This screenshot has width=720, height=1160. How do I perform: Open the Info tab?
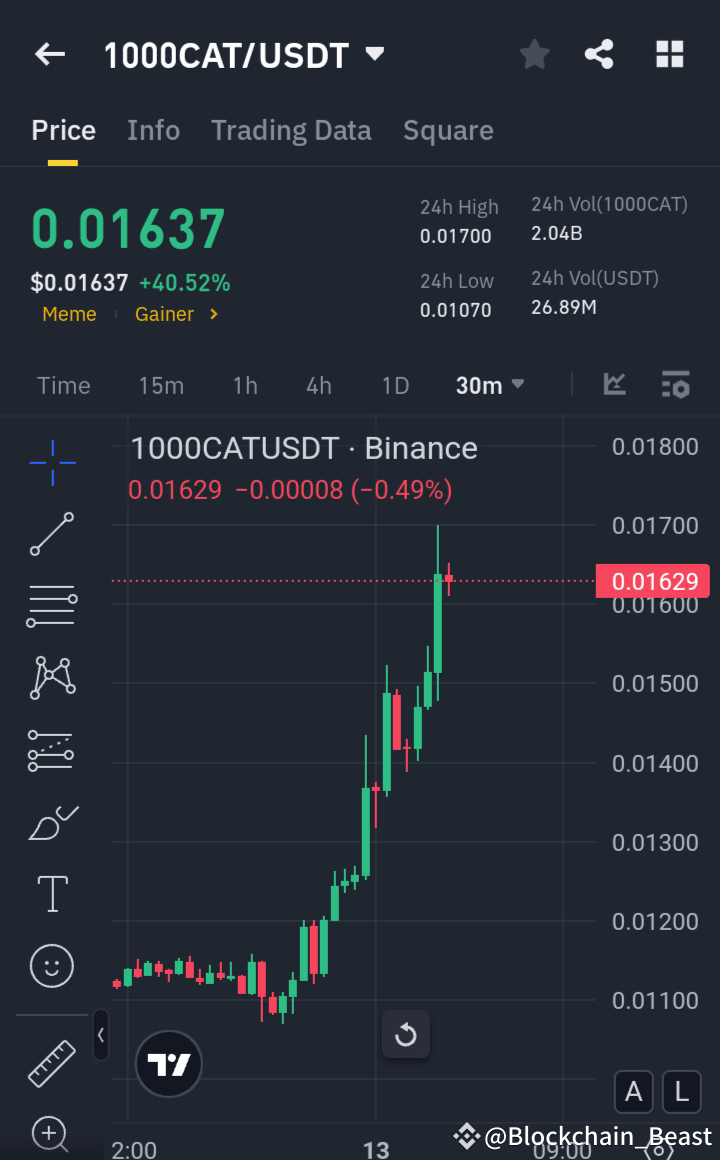click(153, 130)
